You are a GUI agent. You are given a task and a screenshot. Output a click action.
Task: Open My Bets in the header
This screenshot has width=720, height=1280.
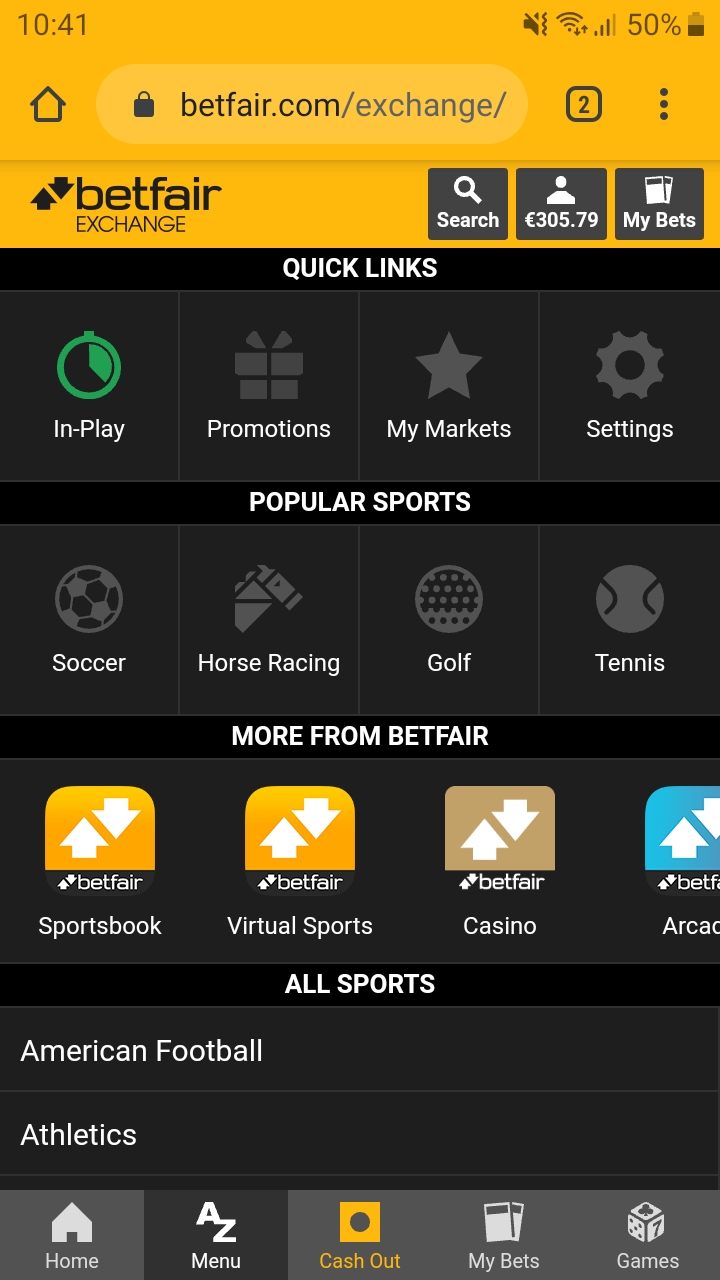[659, 204]
